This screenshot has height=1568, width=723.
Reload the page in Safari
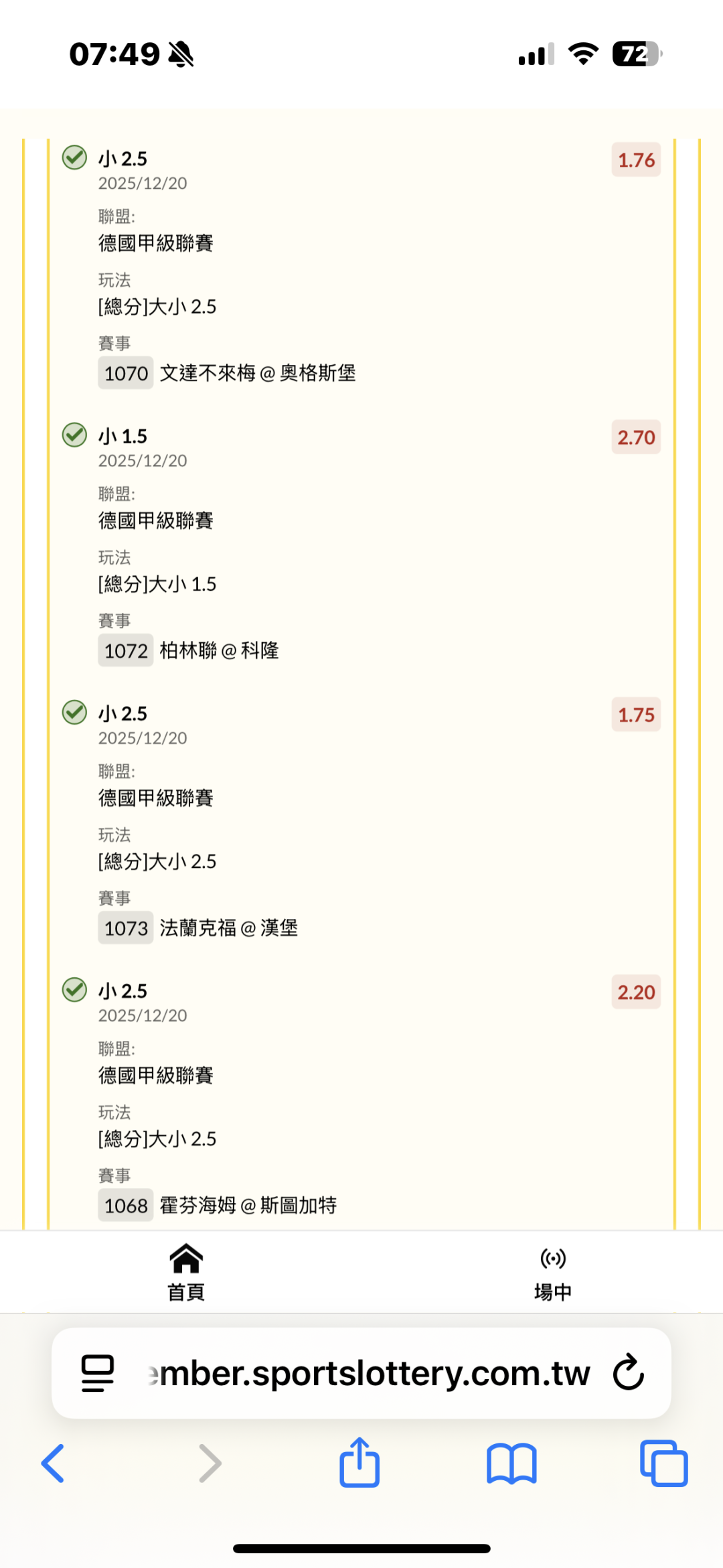click(629, 1372)
